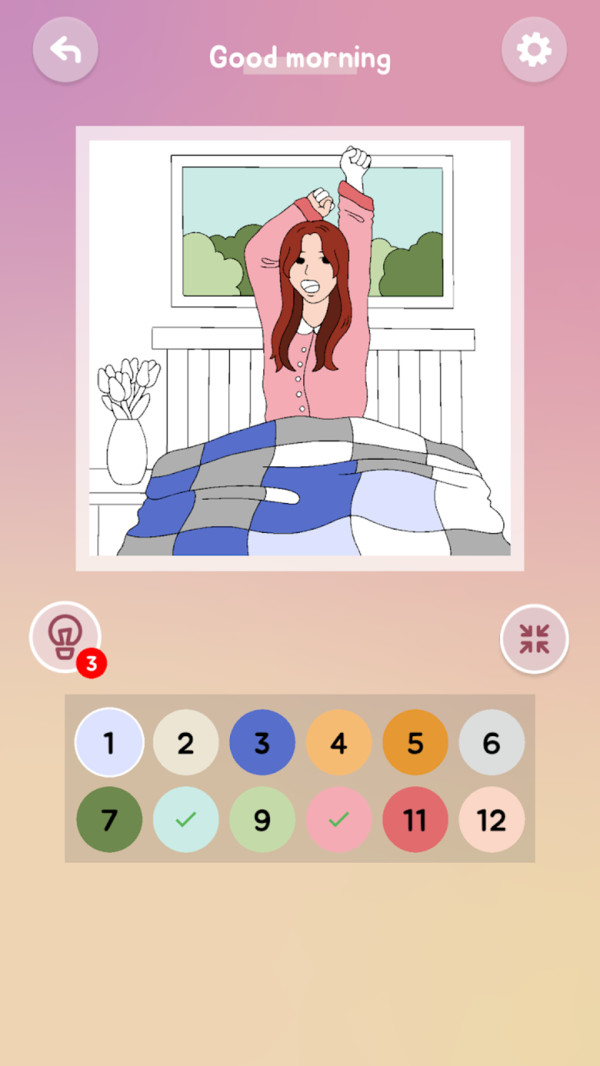Pick red color number 11

coord(415,820)
